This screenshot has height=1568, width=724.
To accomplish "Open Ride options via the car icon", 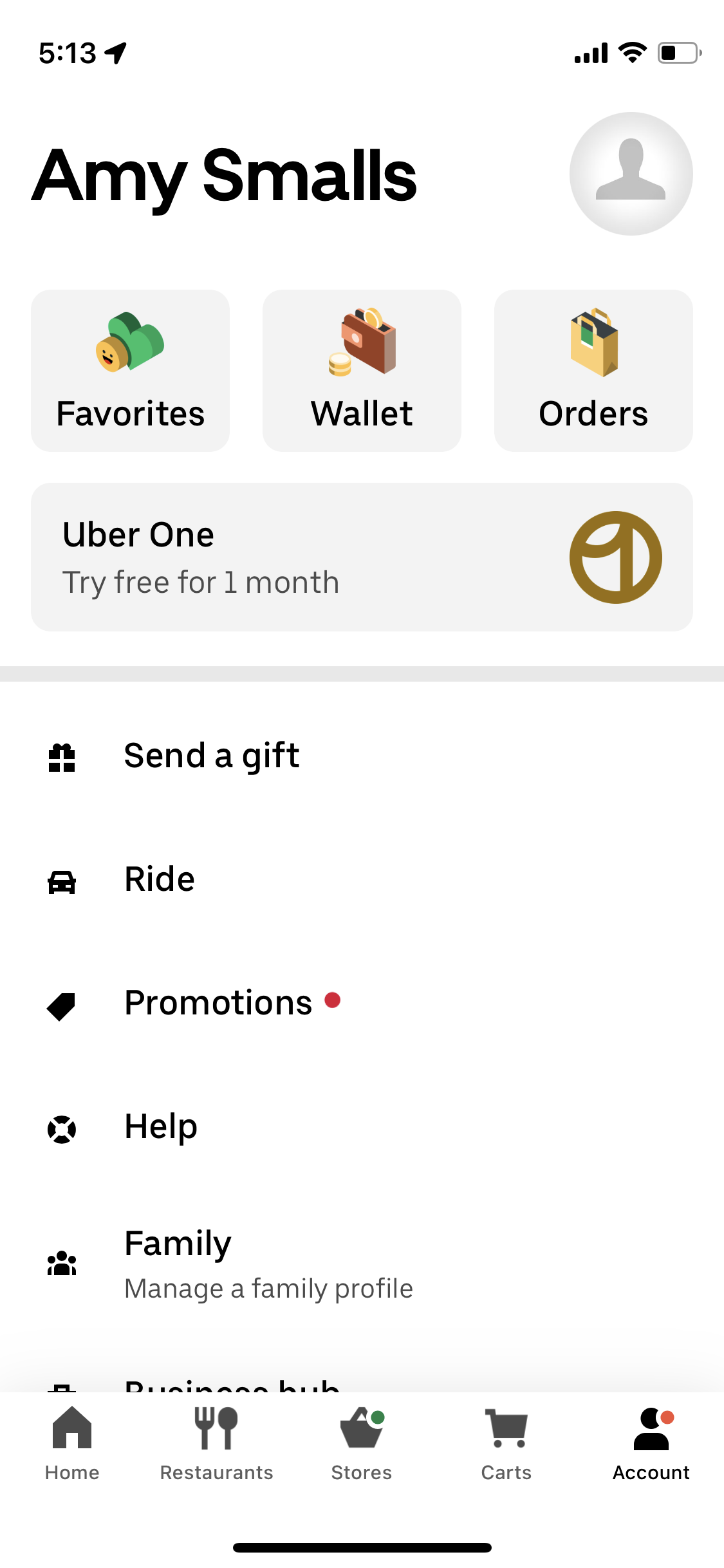I will point(62,882).
